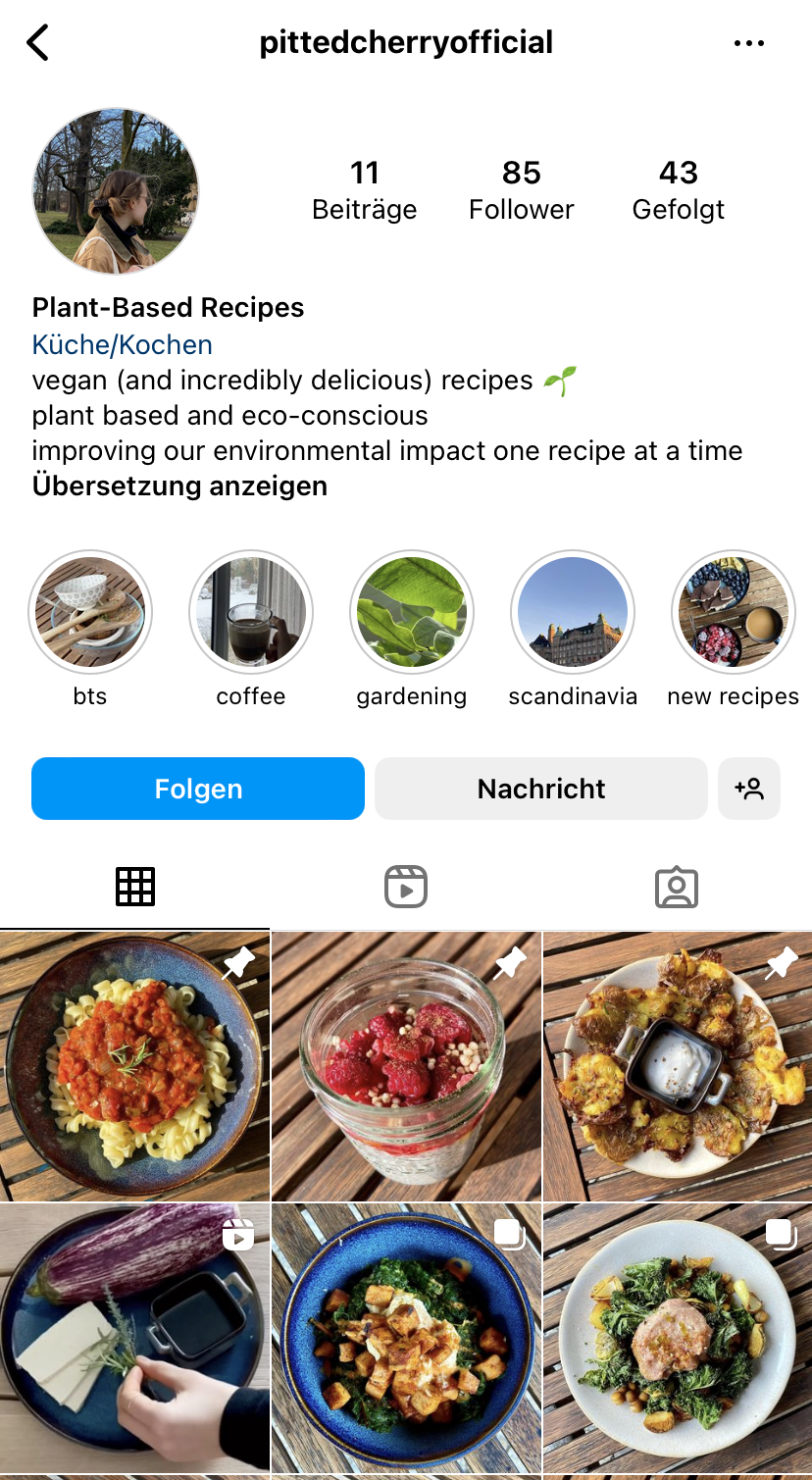Switch to the posts grid tab
812x1480 pixels.
135,887
